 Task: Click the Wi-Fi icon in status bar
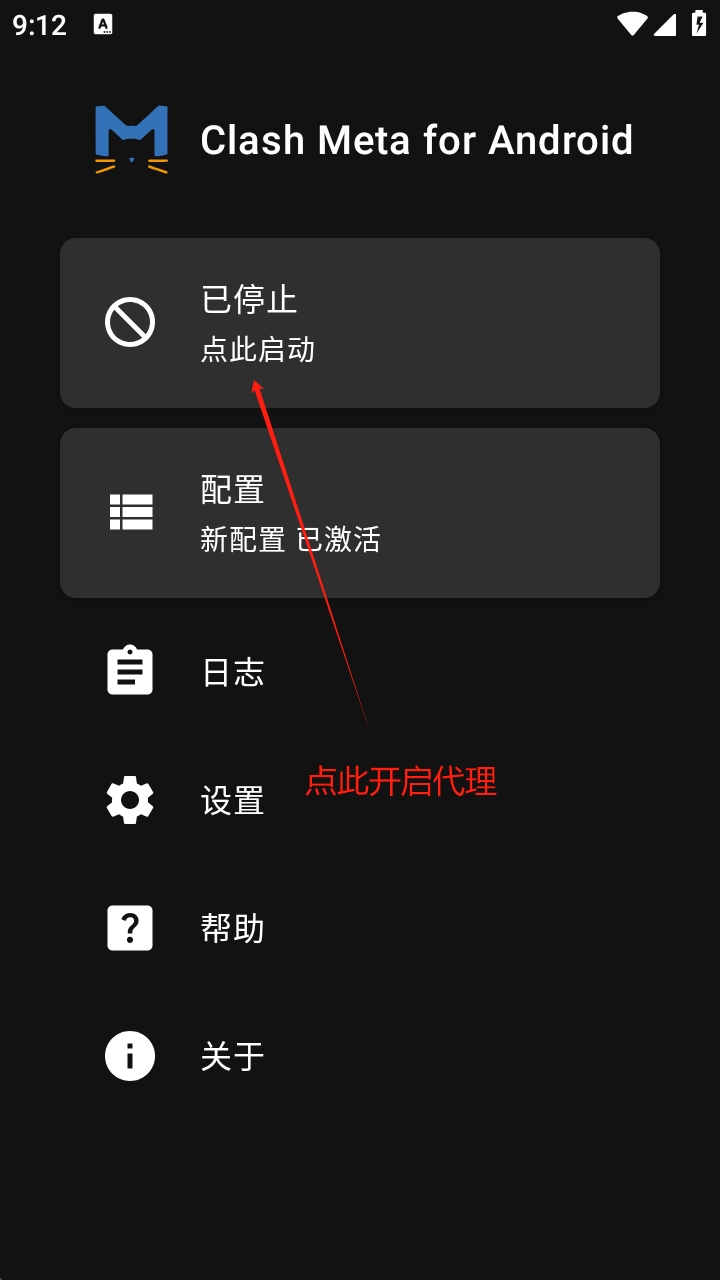pos(634,24)
